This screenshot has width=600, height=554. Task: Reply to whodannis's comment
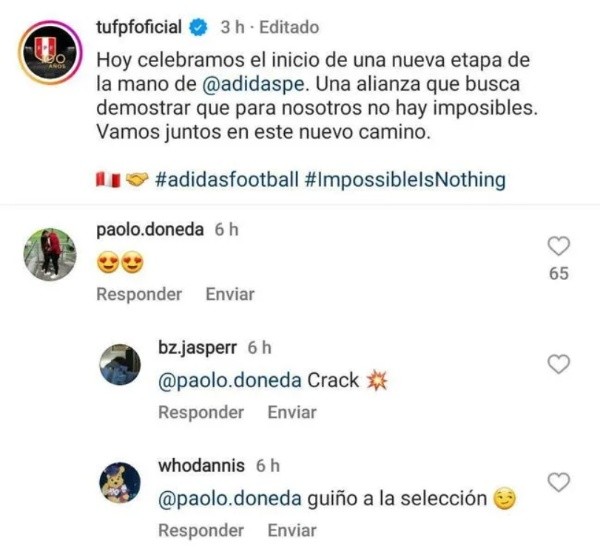coord(201,530)
